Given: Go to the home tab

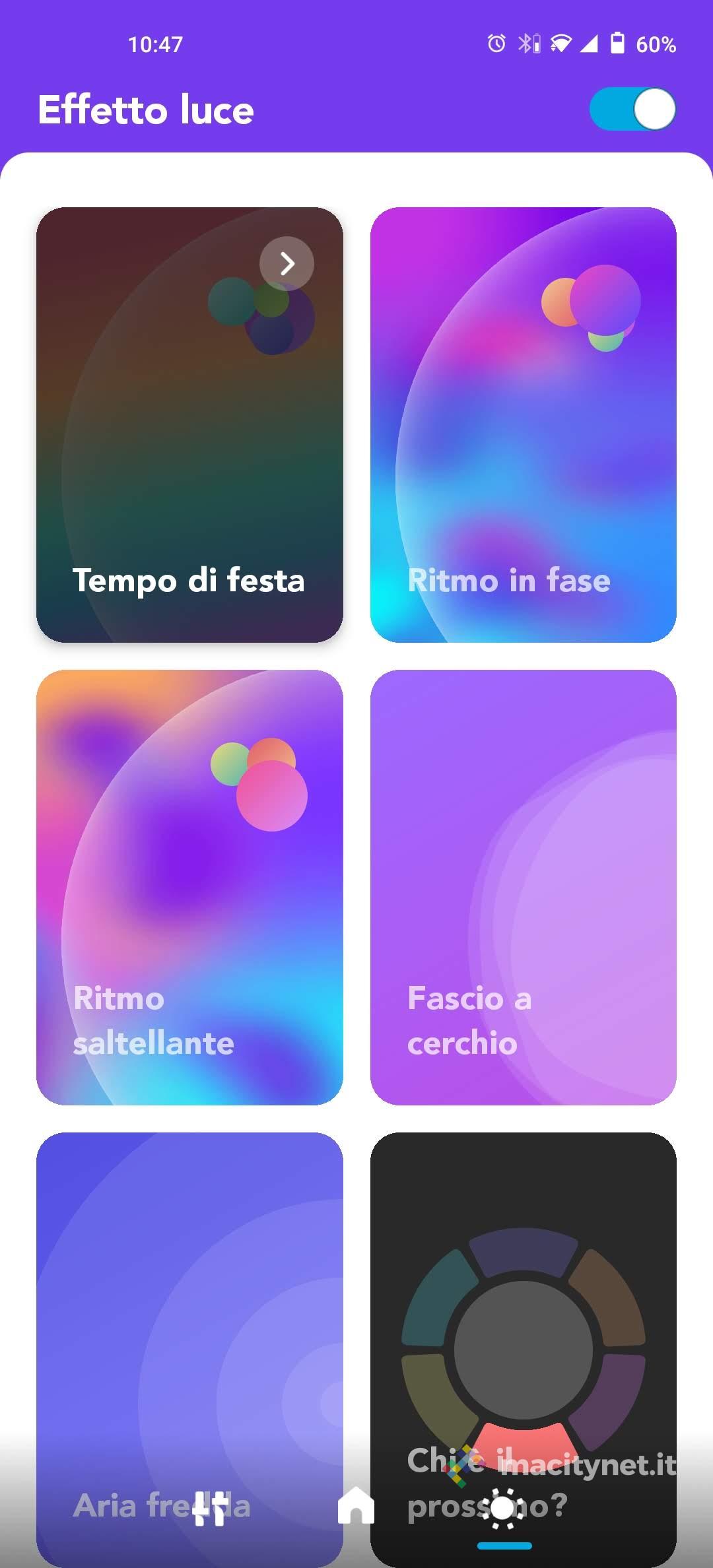Looking at the screenshot, I should (x=356, y=1506).
